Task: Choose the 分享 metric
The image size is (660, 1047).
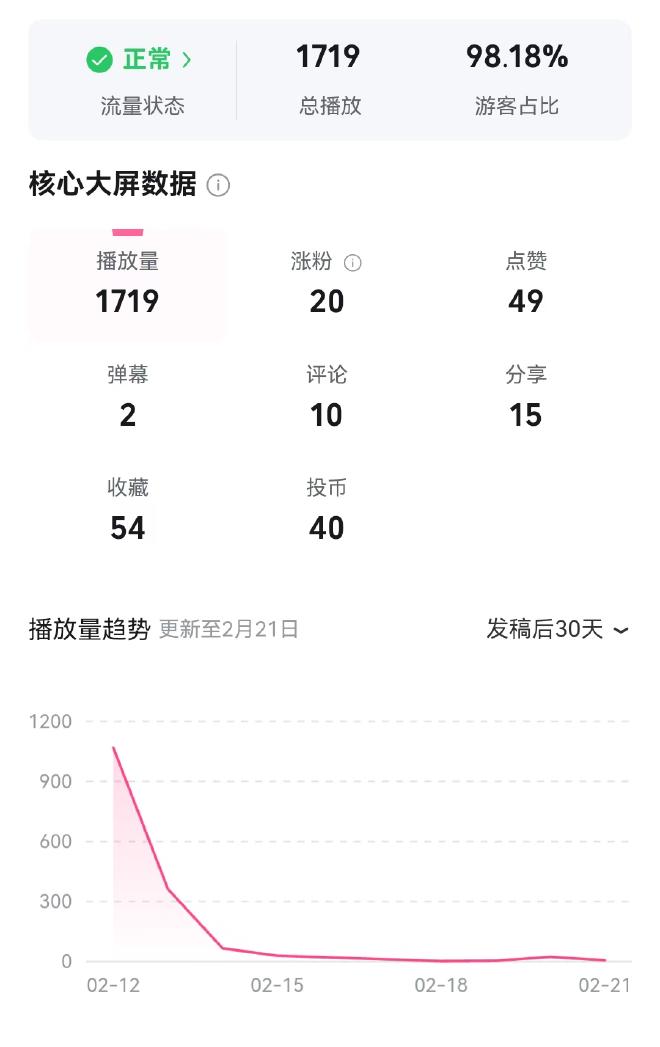Action: (x=526, y=397)
